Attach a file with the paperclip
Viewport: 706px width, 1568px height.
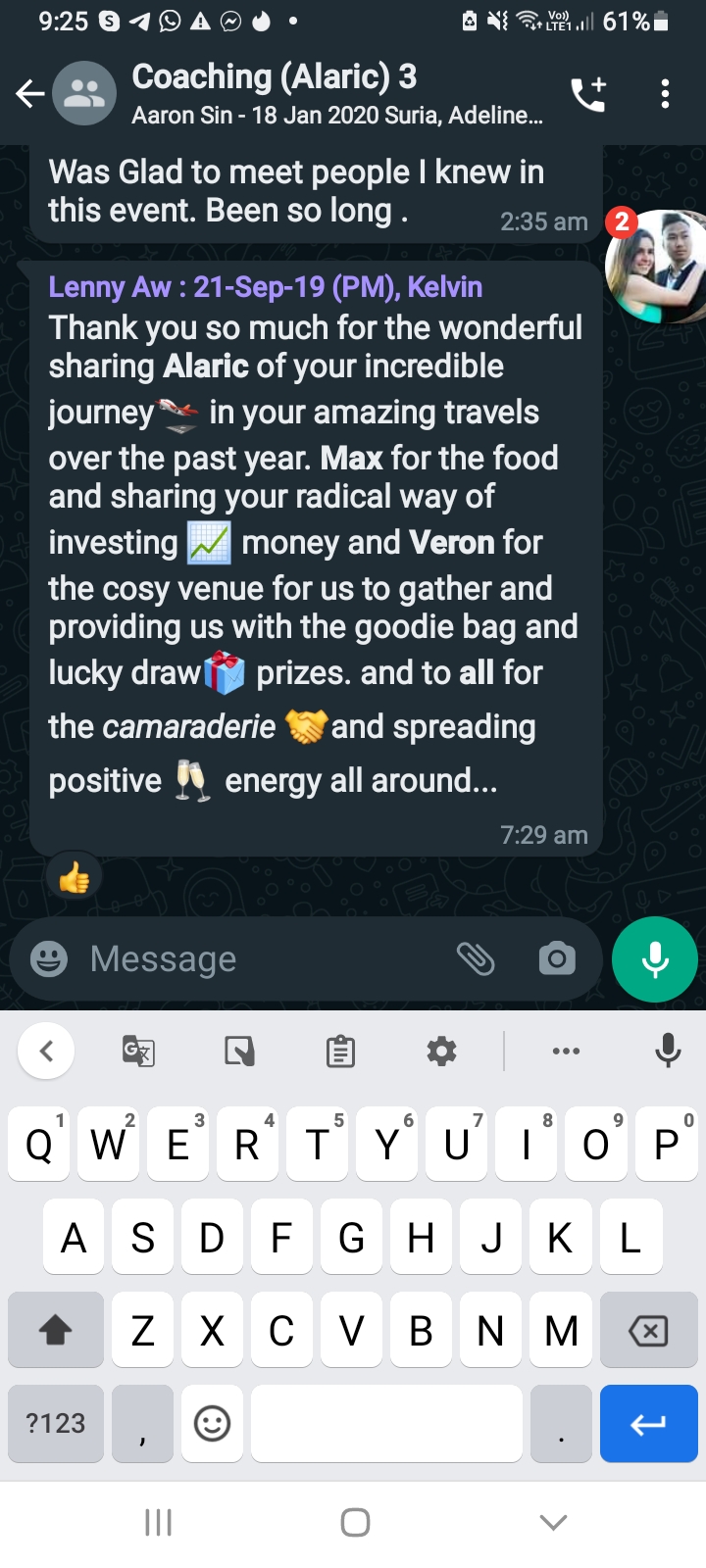coord(476,958)
